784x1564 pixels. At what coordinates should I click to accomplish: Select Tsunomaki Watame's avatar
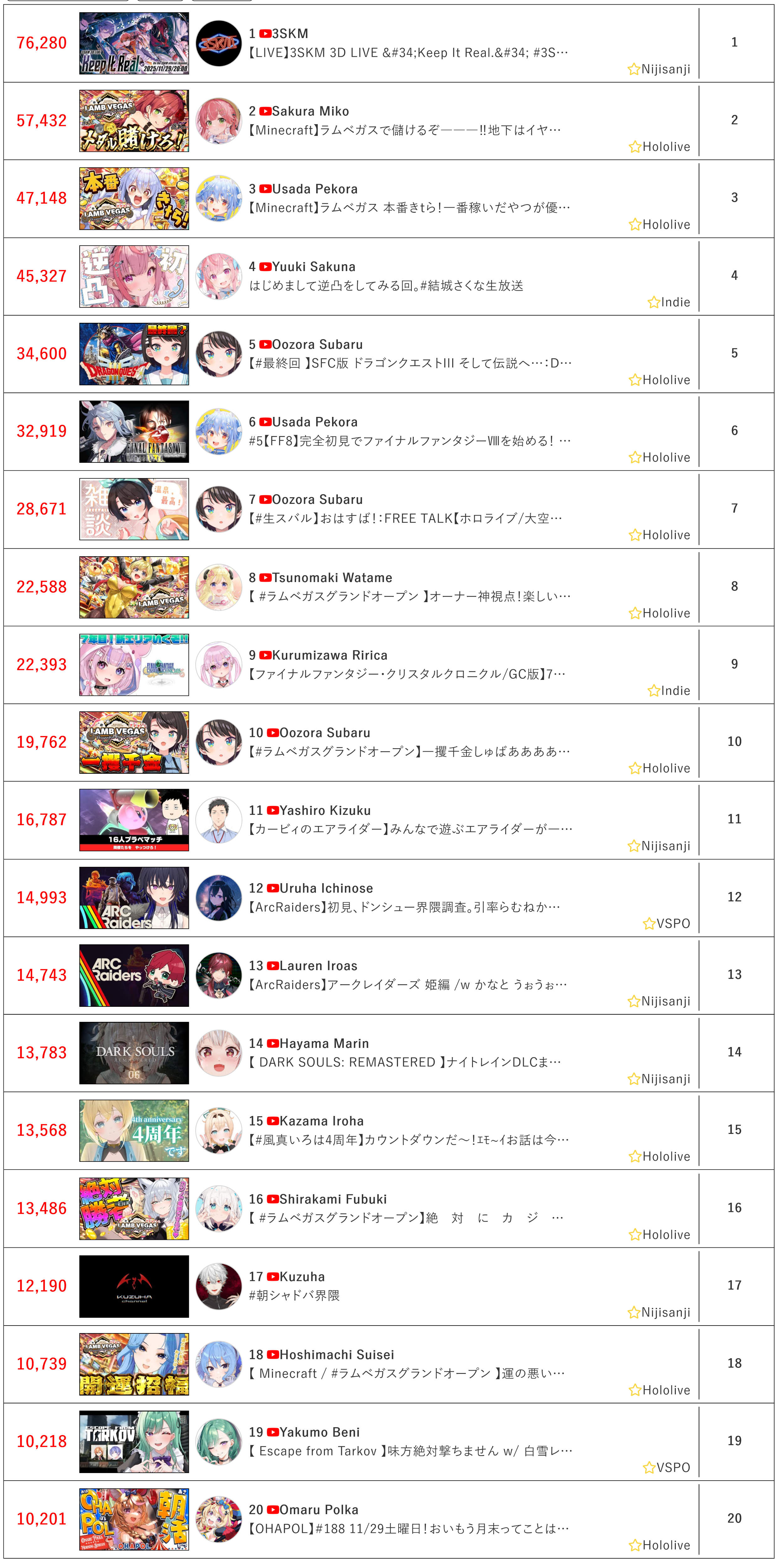219,587
